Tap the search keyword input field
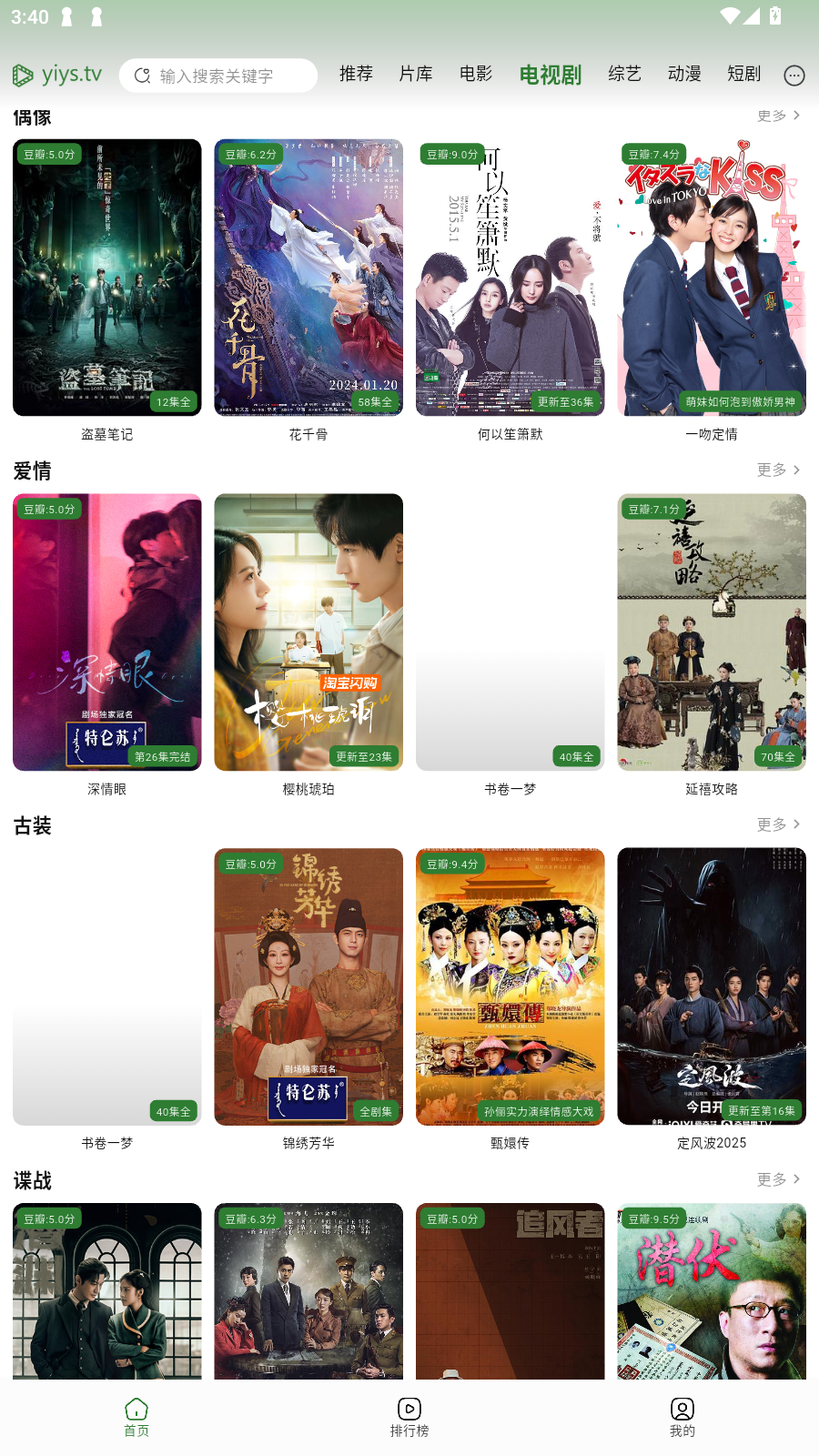 tap(232, 76)
